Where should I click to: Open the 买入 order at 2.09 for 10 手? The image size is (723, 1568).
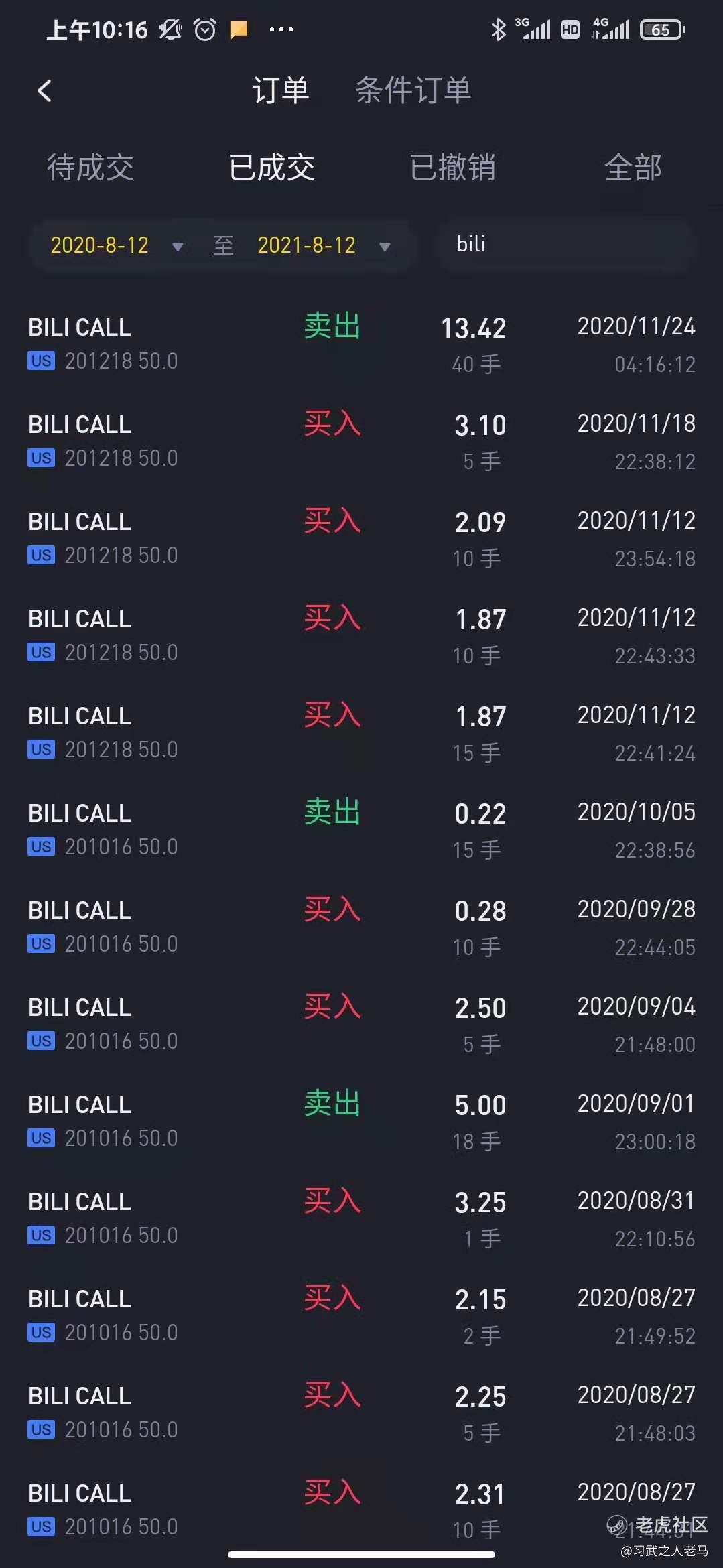click(362, 539)
